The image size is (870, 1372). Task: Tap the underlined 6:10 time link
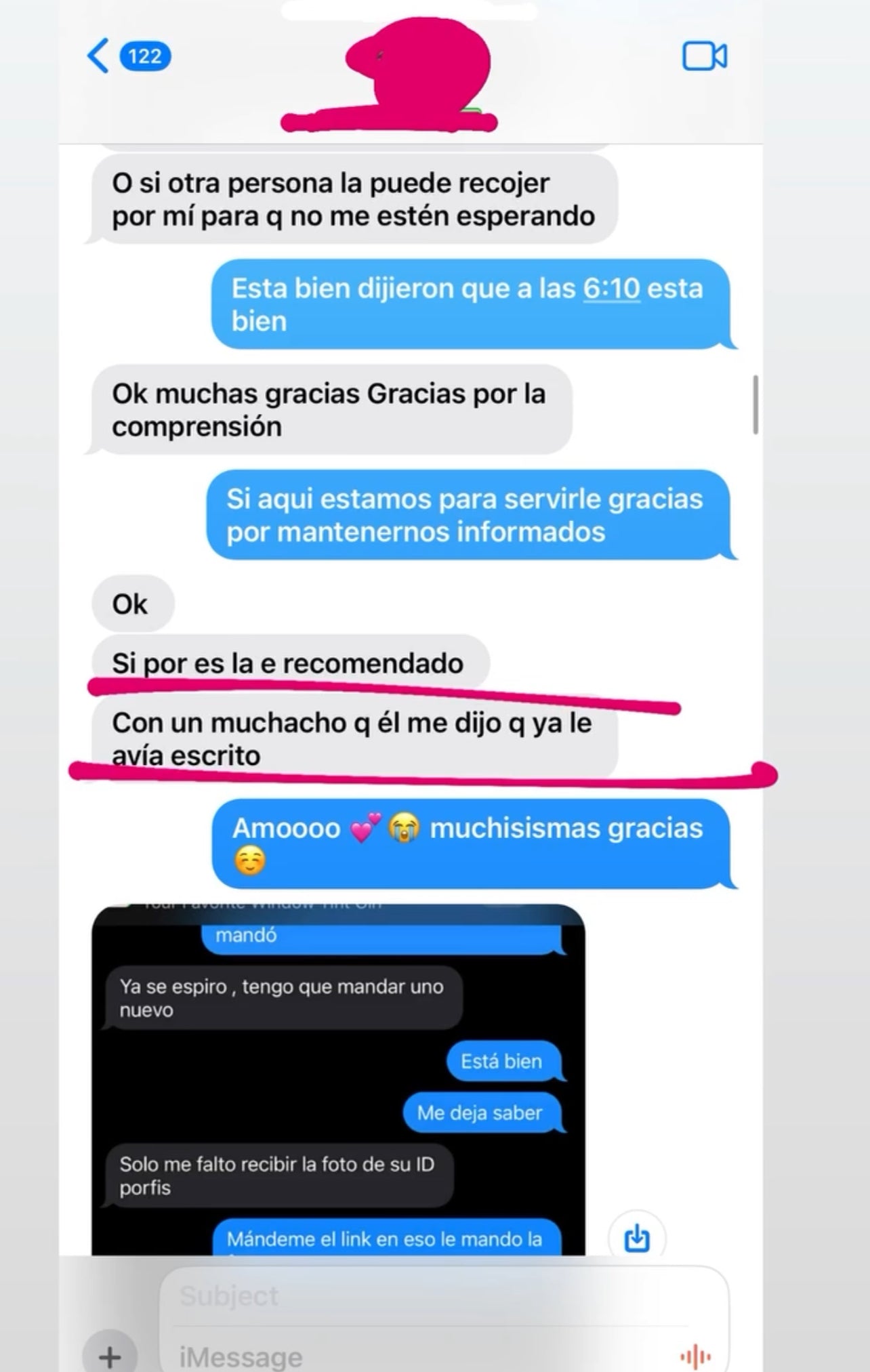(x=611, y=289)
